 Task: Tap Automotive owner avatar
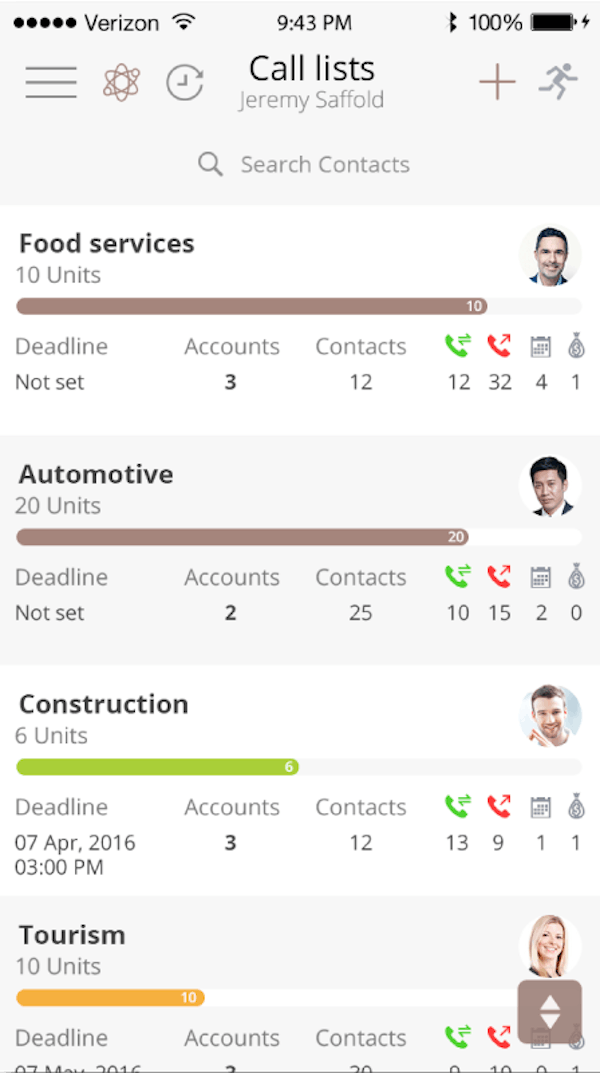550,485
